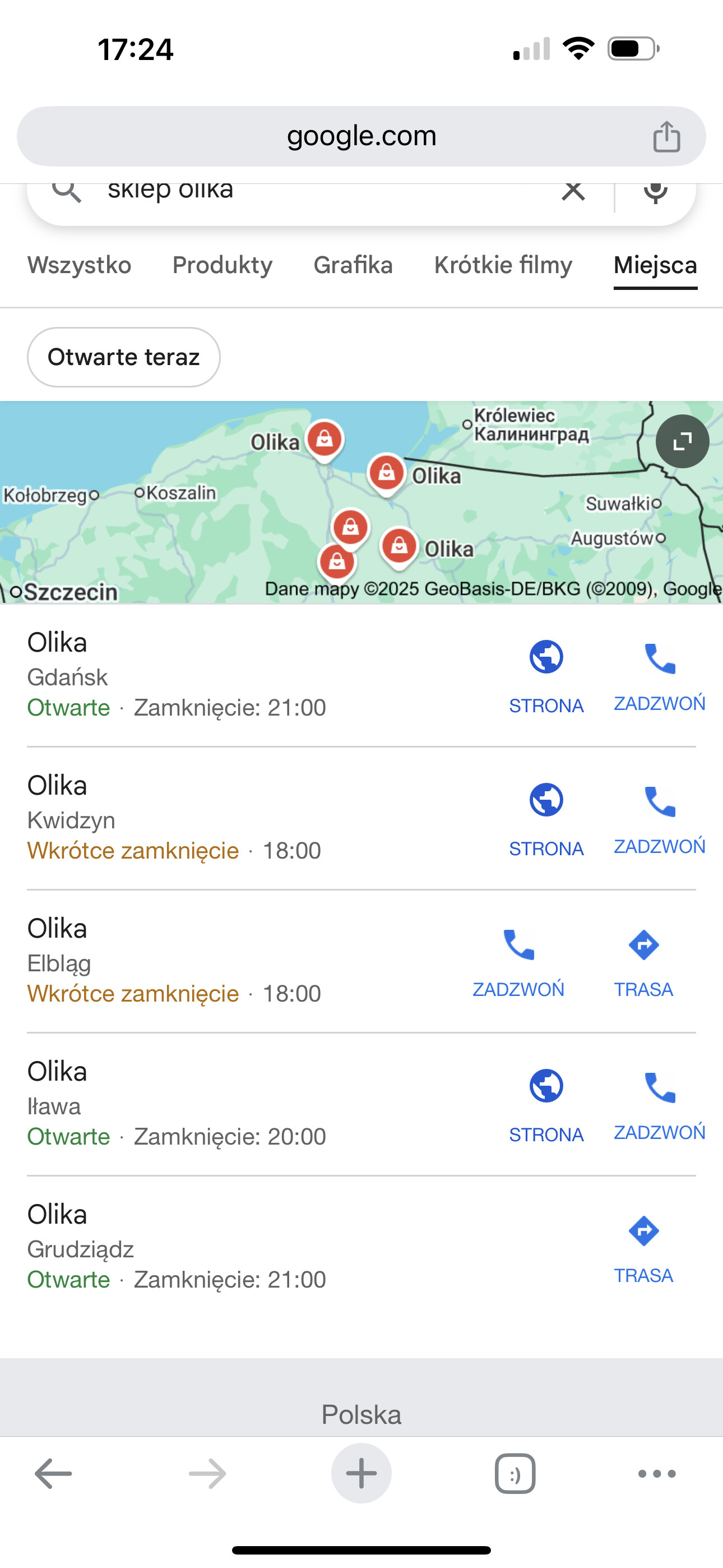
Task: Open the browser's three-dot menu
Action: coord(657,1474)
